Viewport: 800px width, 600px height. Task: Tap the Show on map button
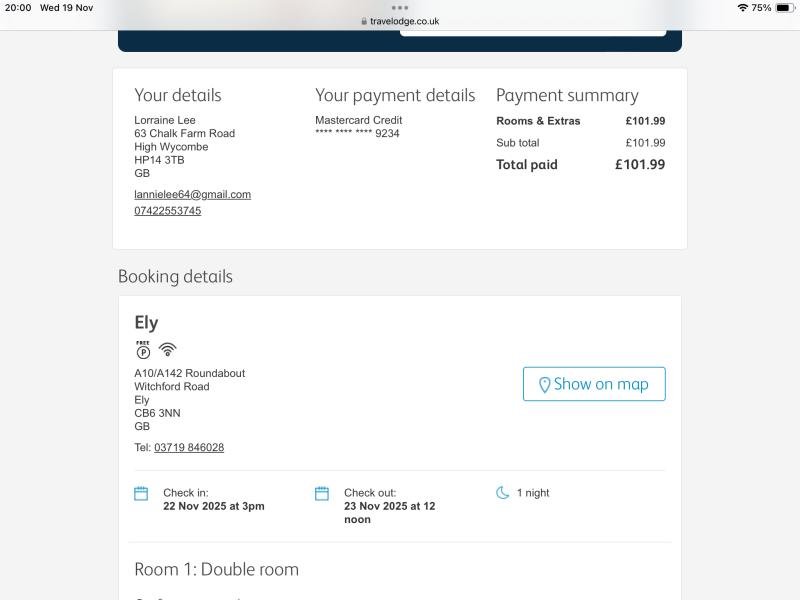click(x=594, y=384)
